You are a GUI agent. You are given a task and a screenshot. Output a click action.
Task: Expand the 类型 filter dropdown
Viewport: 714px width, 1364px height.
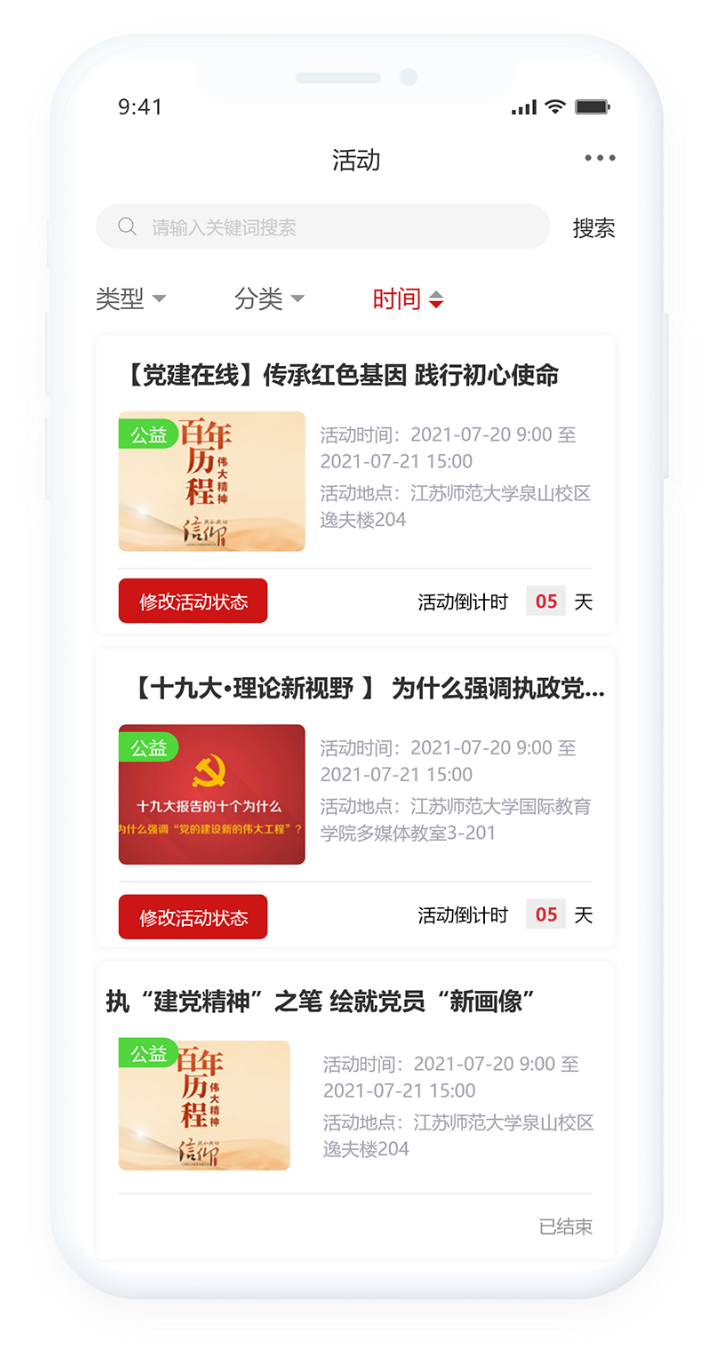pos(130,298)
